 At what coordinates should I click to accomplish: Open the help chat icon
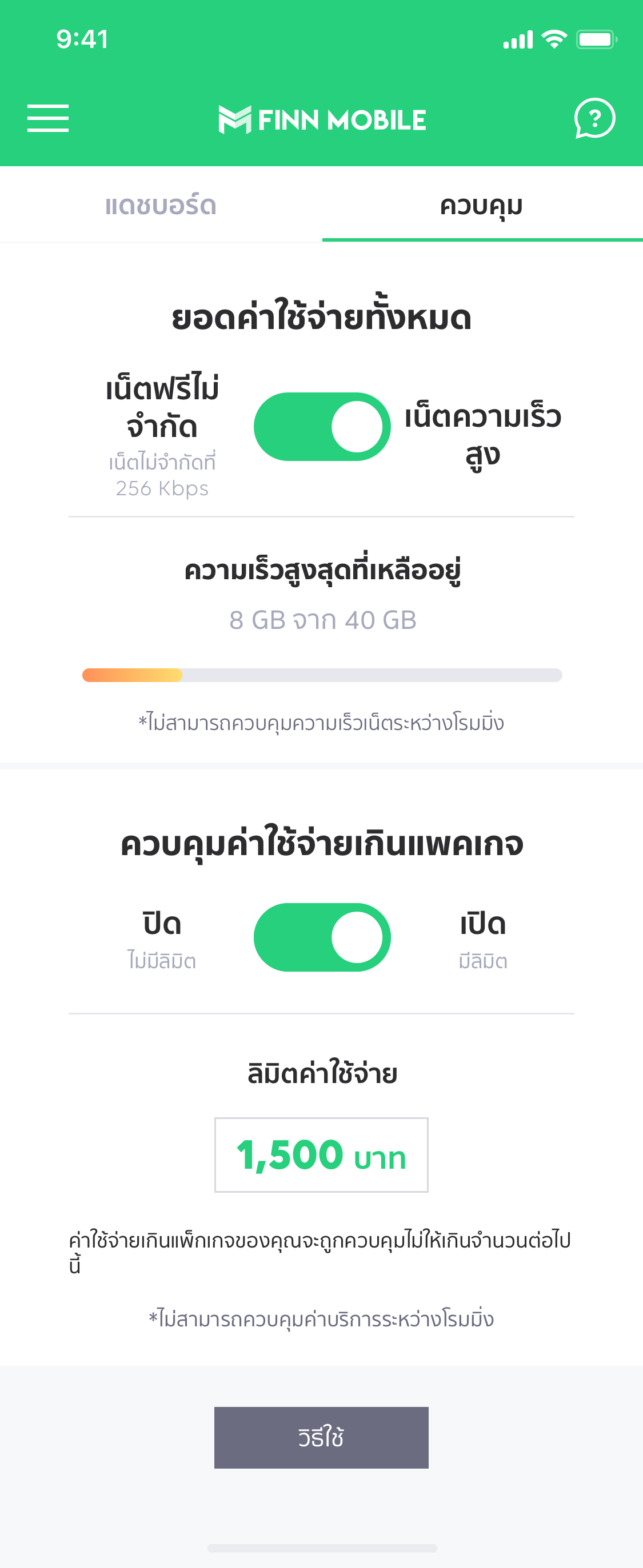[594, 118]
